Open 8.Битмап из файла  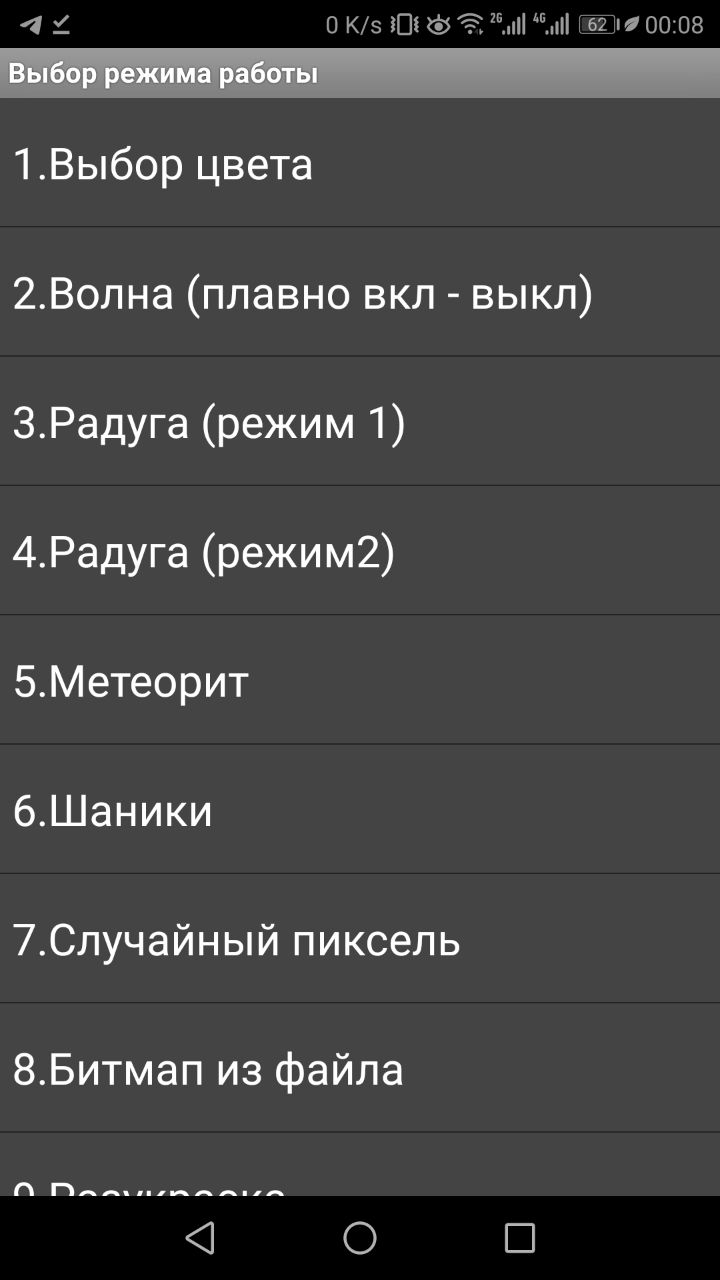coord(360,1069)
